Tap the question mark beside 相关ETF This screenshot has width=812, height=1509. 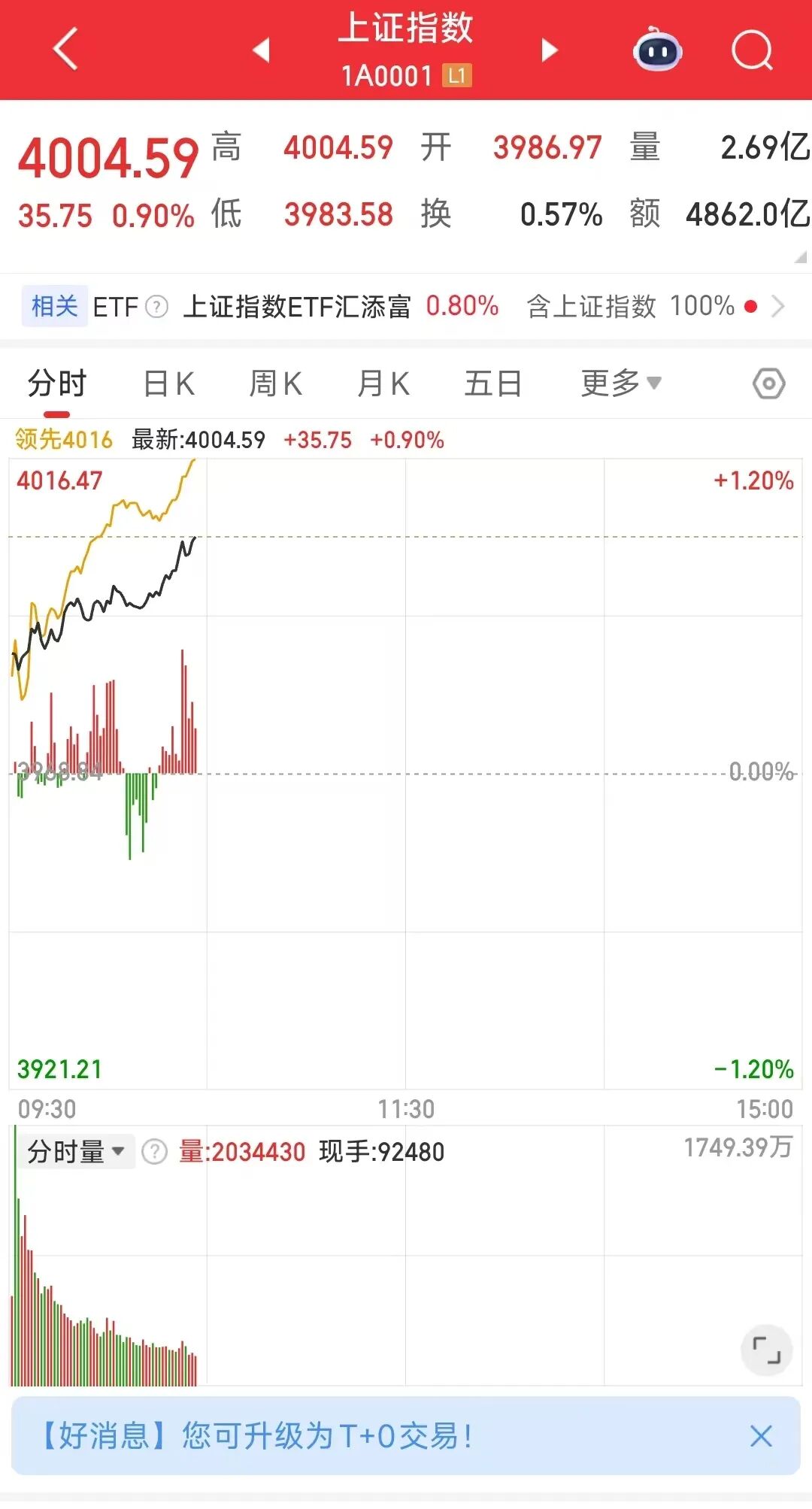point(156,307)
